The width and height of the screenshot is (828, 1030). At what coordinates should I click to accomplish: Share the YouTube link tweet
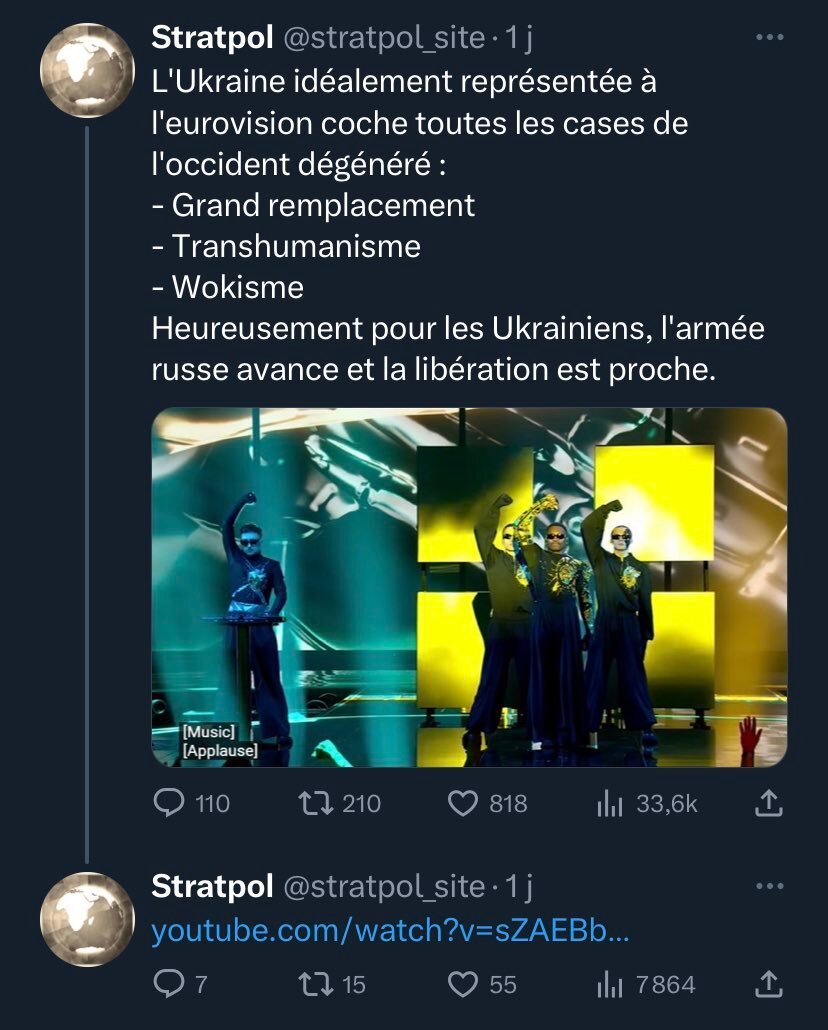(x=768, y=984)
